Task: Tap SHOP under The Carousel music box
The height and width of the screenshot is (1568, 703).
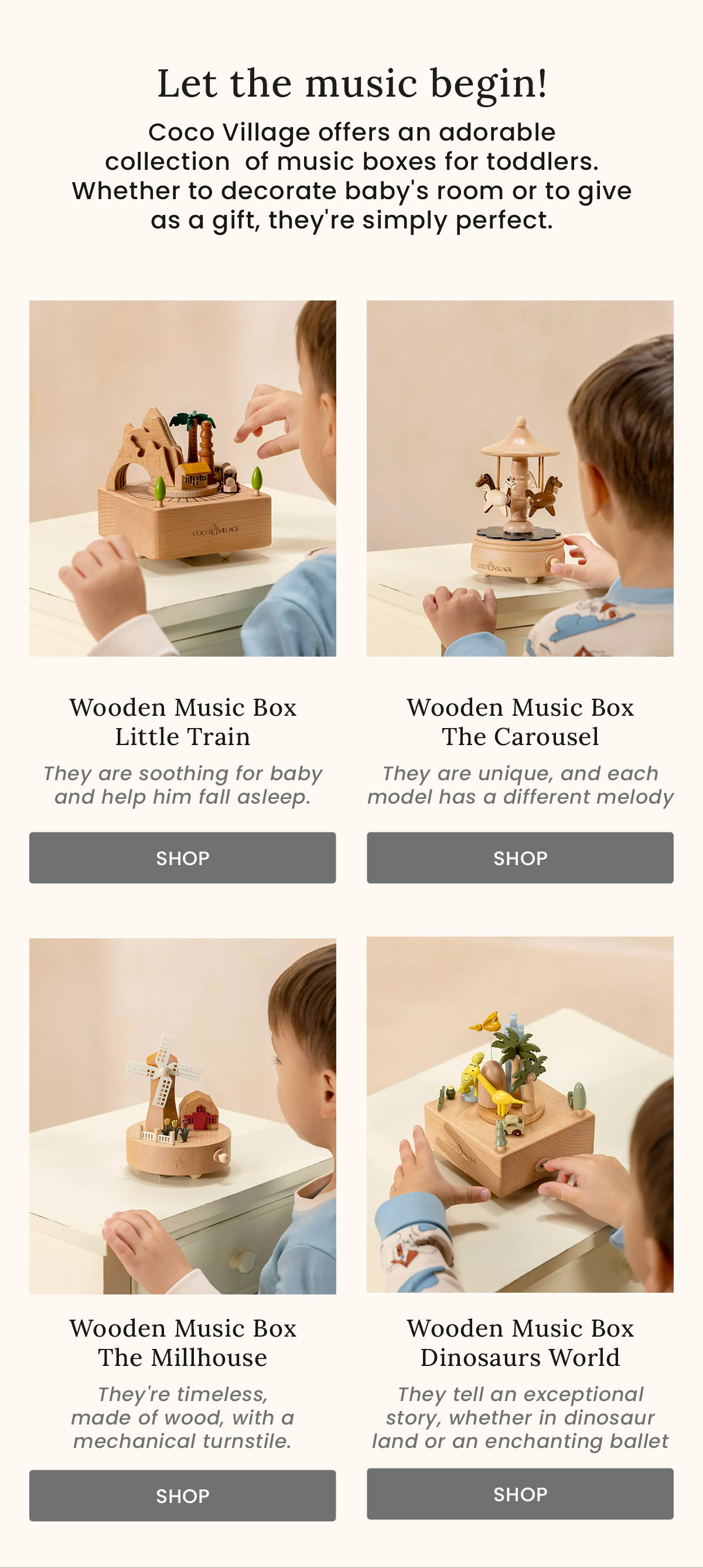Action: (520, 858)
